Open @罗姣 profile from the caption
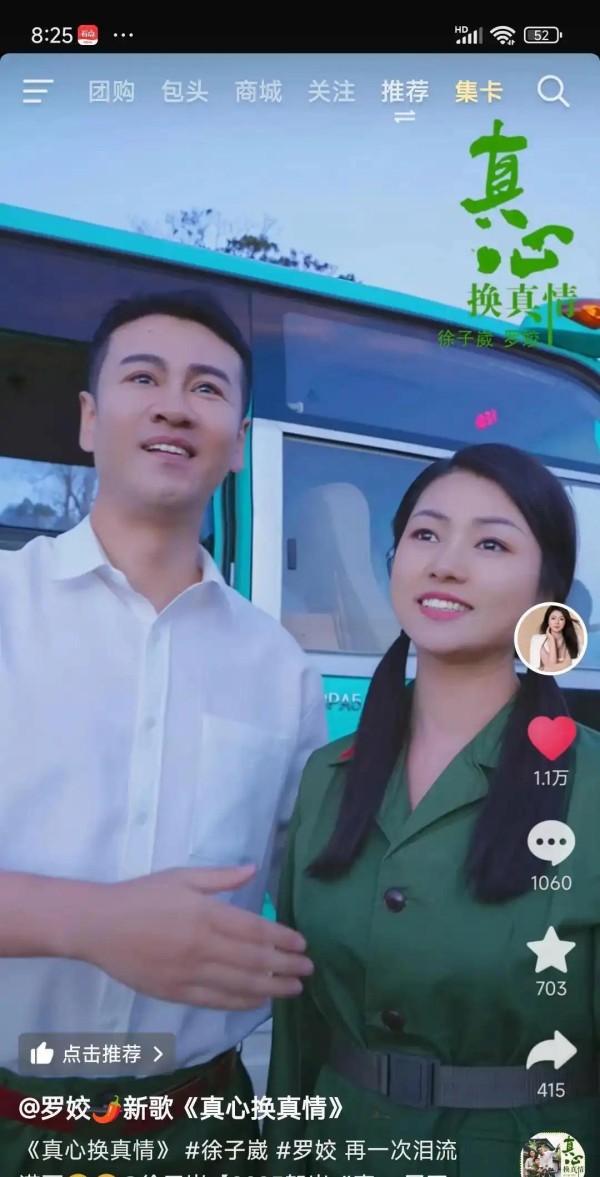Viewport: 600px width, 1177px height. (55, 1109)
